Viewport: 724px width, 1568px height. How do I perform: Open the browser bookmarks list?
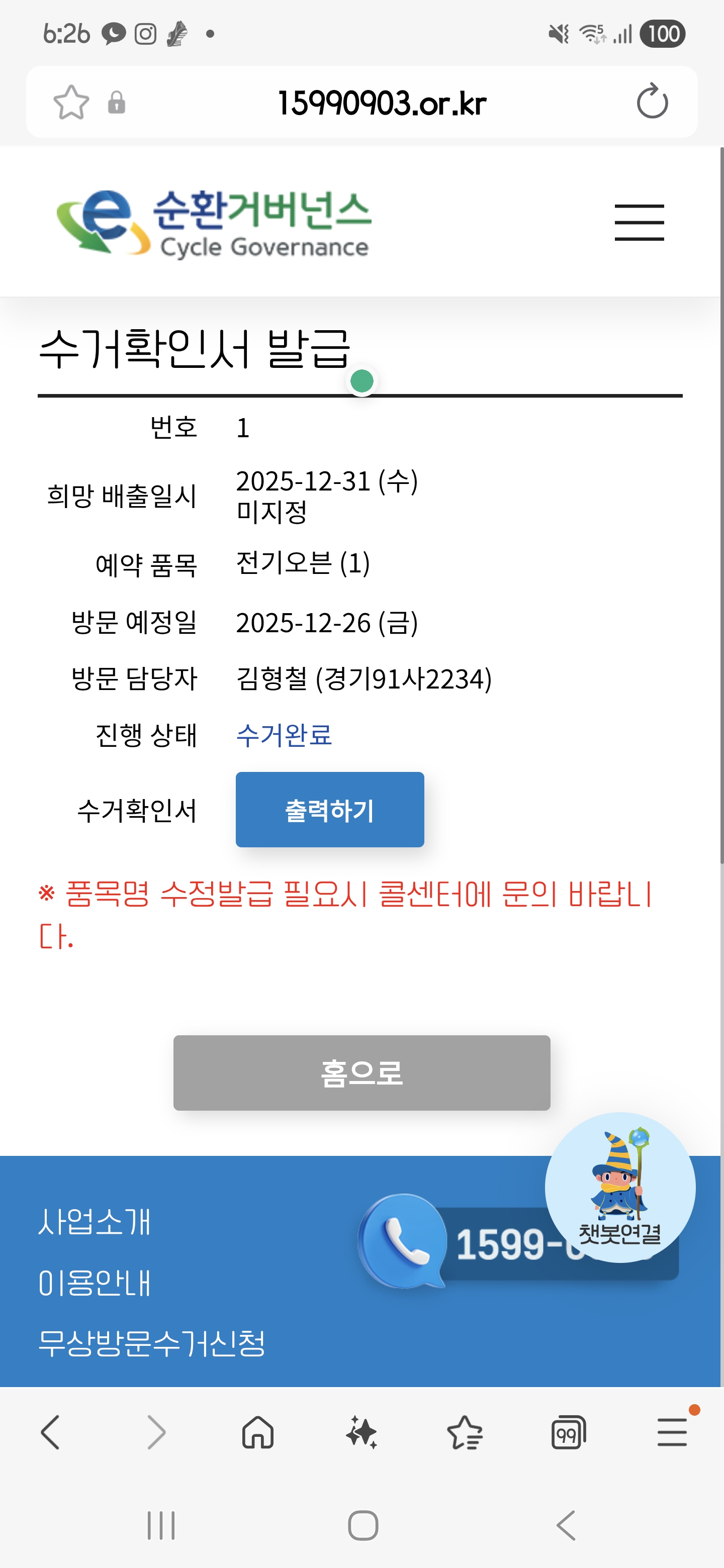point(465,1432)
